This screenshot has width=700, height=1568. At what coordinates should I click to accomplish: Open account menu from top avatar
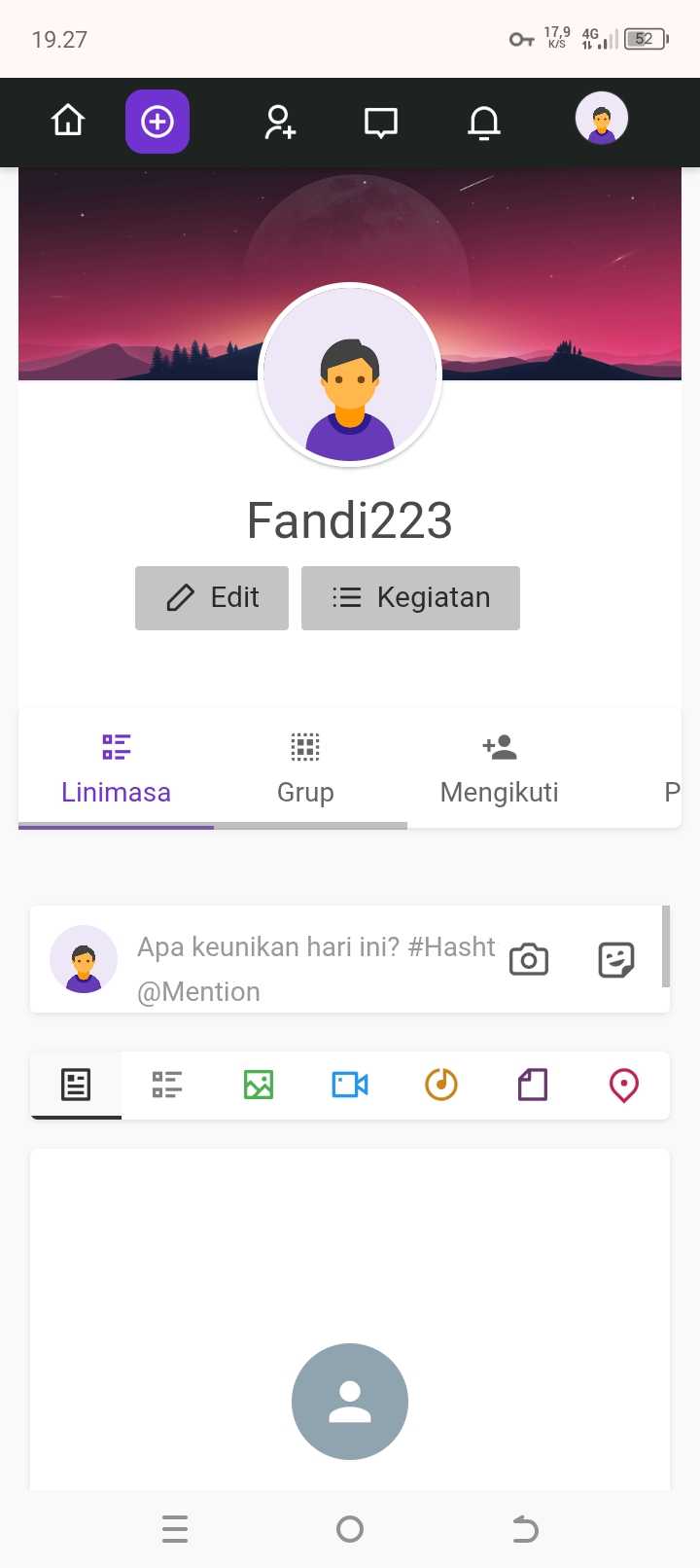(602, 119)
